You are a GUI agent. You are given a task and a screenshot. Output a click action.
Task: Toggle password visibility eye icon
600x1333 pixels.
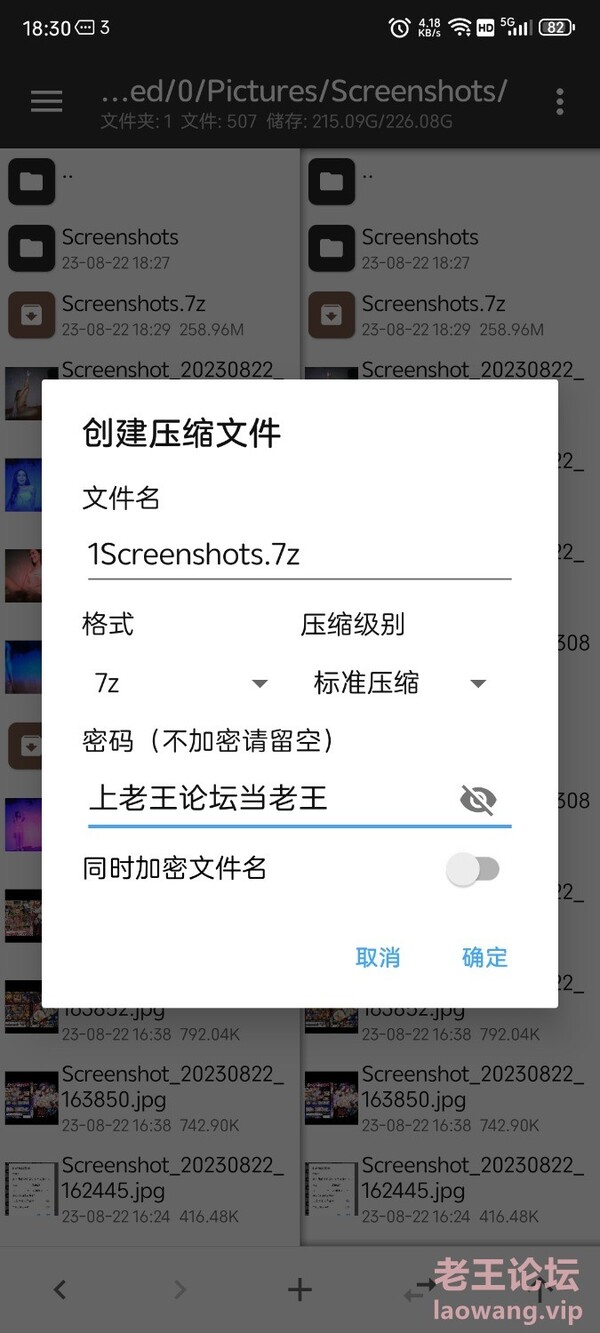[x=478, y=799]
